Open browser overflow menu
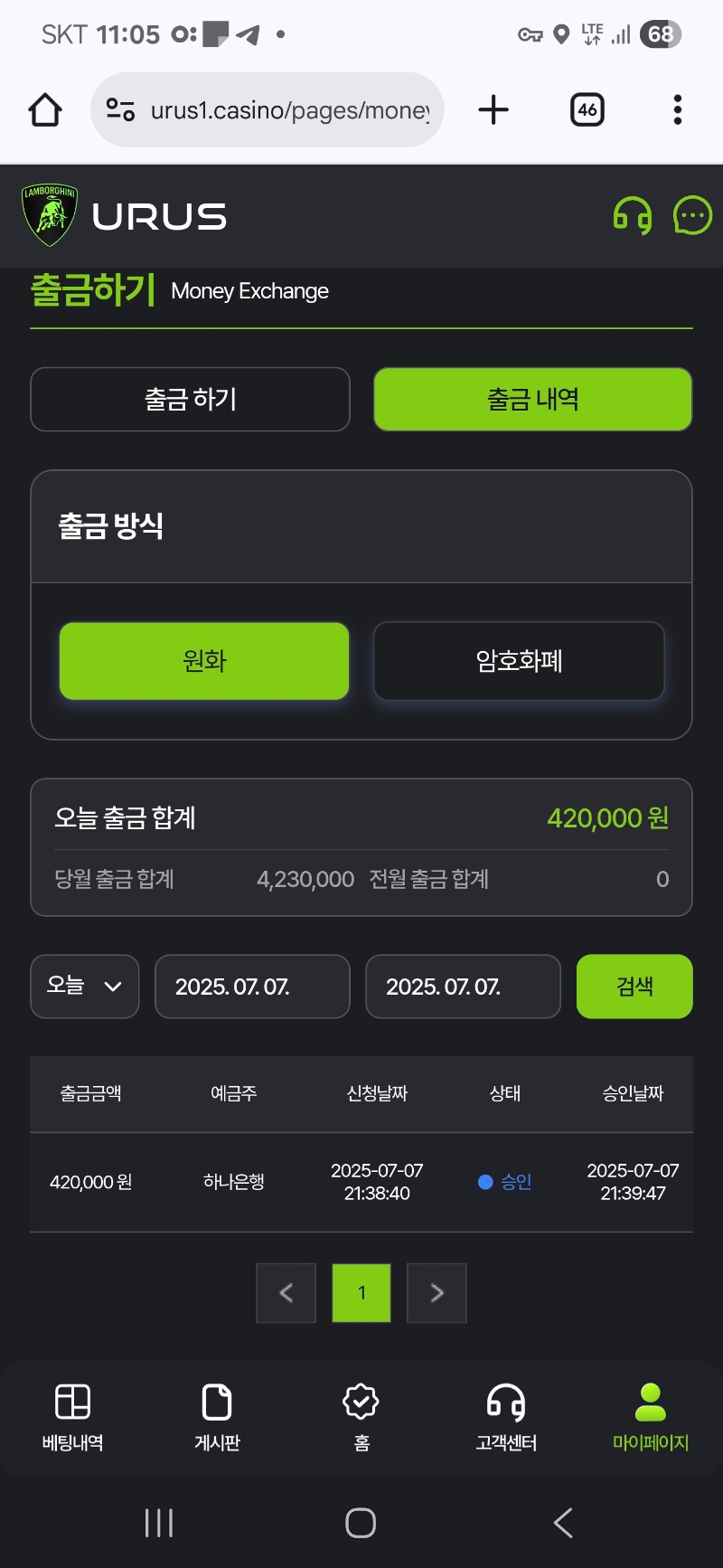The height and width of the screenshot is (1568, 723). coord(677,110)
